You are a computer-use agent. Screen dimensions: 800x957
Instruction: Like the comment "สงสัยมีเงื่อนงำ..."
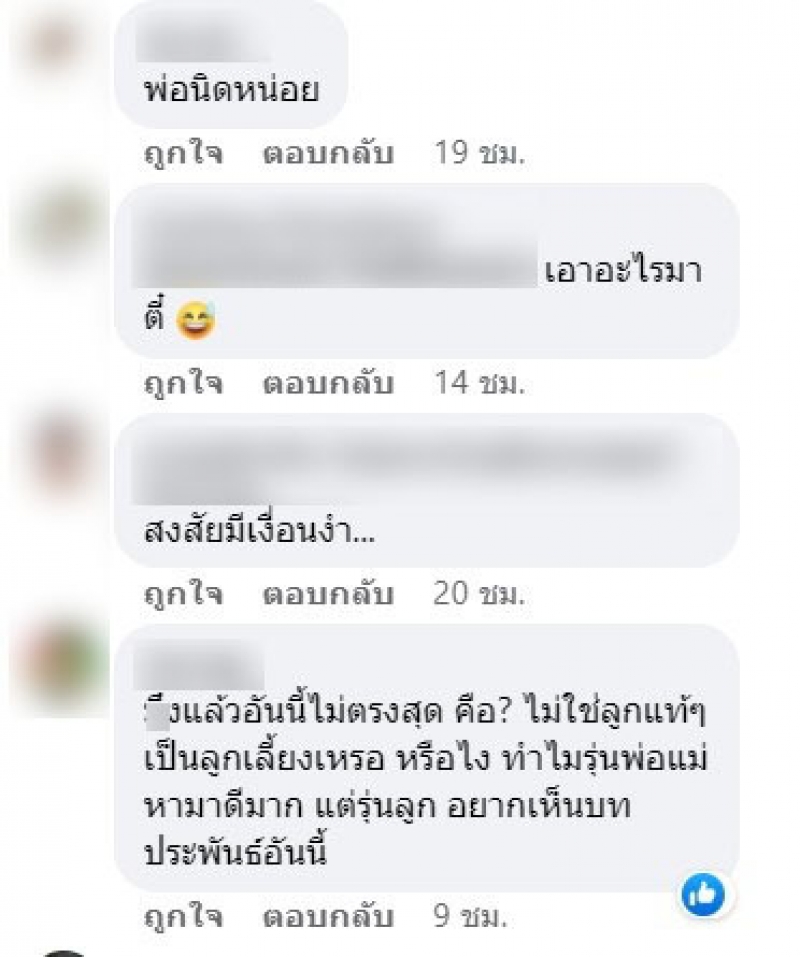(x=182, y=595)
